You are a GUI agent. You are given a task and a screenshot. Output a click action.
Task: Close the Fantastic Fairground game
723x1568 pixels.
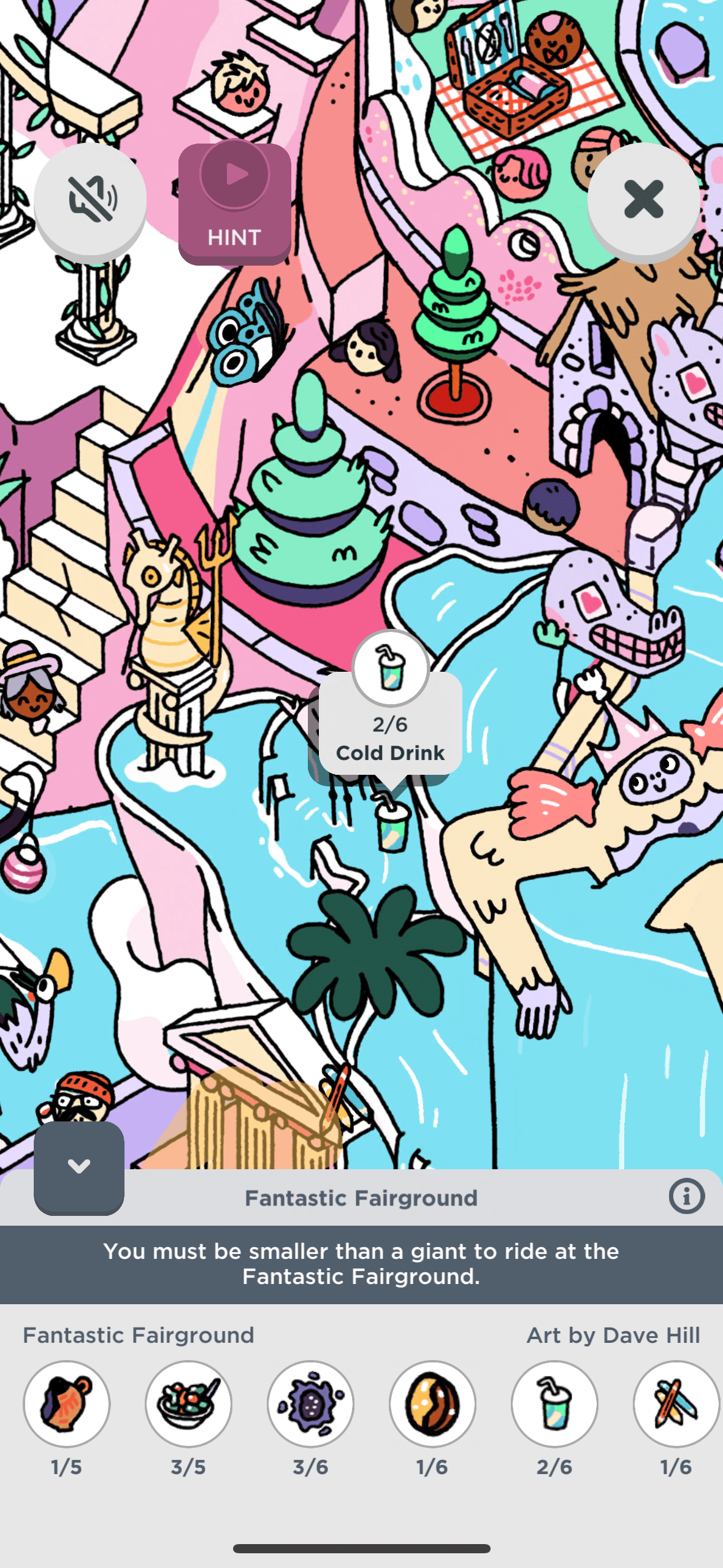coord(643,199)
